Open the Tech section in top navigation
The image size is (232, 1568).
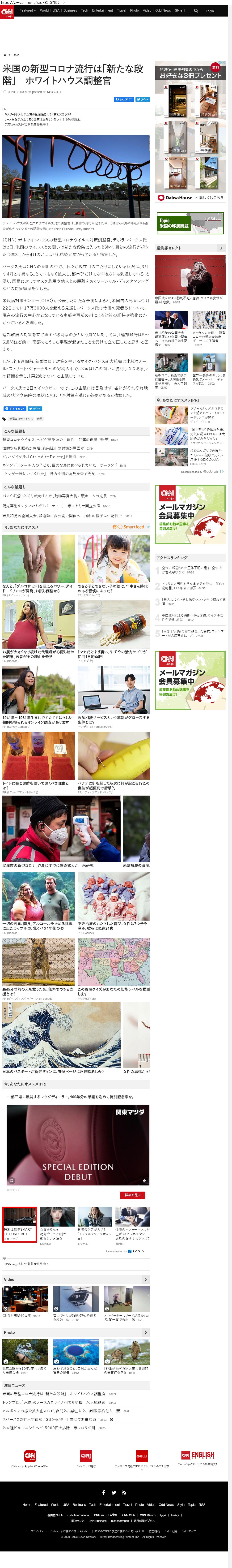(x=84, y=10)
